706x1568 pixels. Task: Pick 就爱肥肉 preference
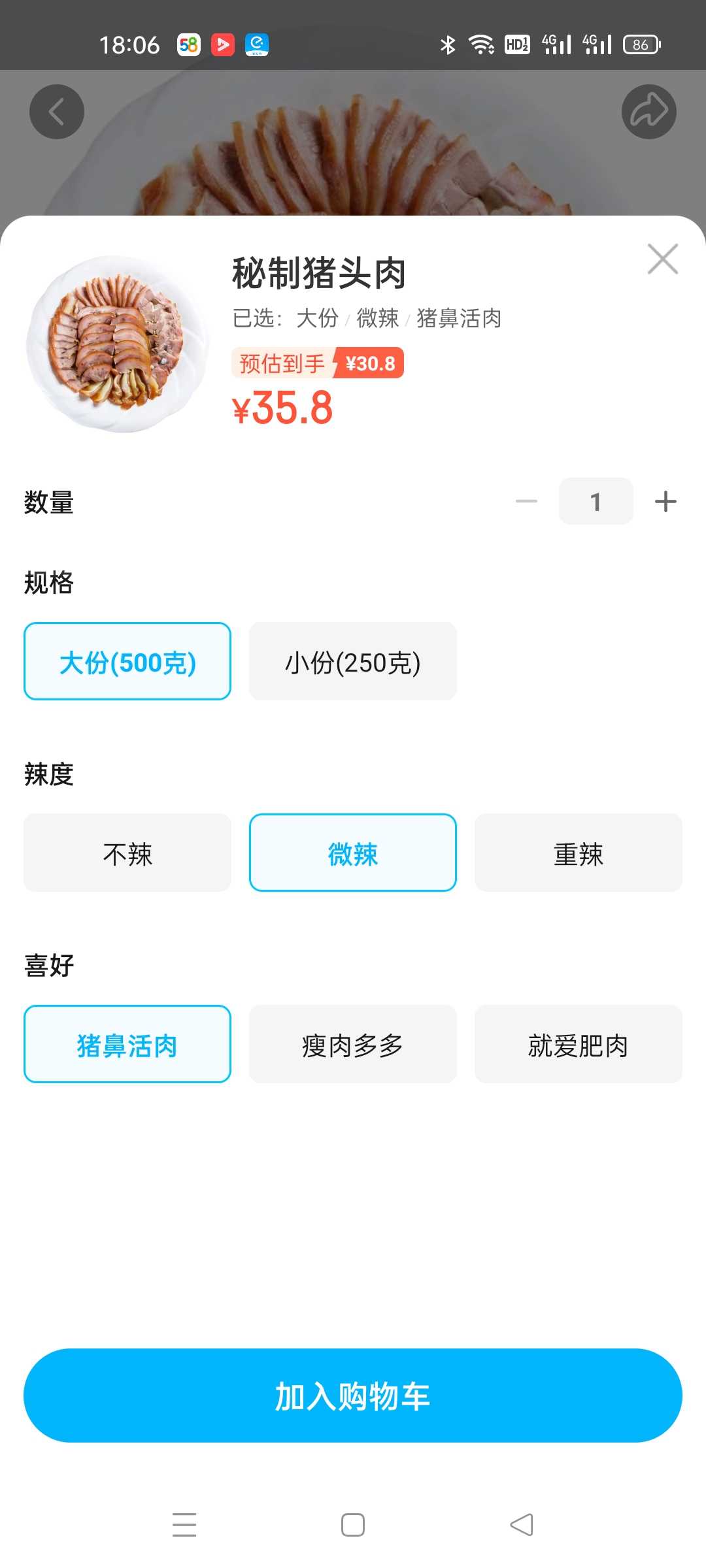579,1044
